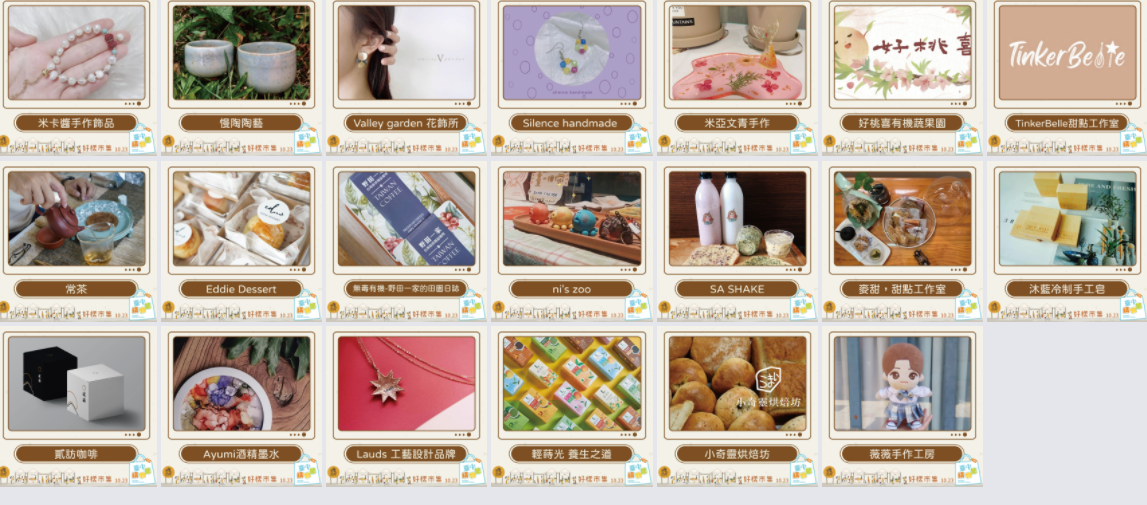Open the 好桃喜有機蔬果園 card
This screenshot has height=505, width=1147.
[x=902, y=55]
